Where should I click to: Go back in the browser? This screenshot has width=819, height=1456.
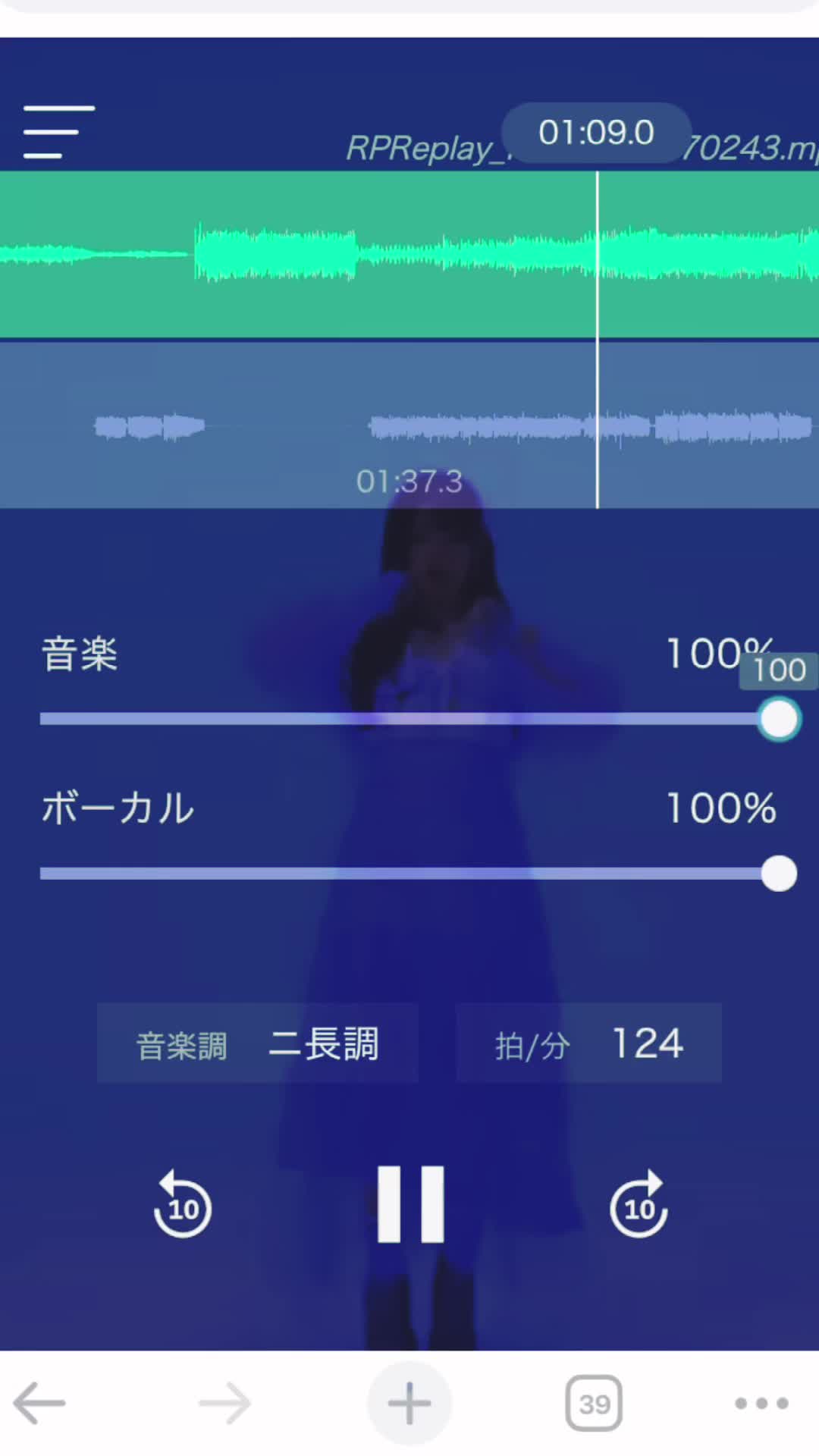(x=39, y=1403)
